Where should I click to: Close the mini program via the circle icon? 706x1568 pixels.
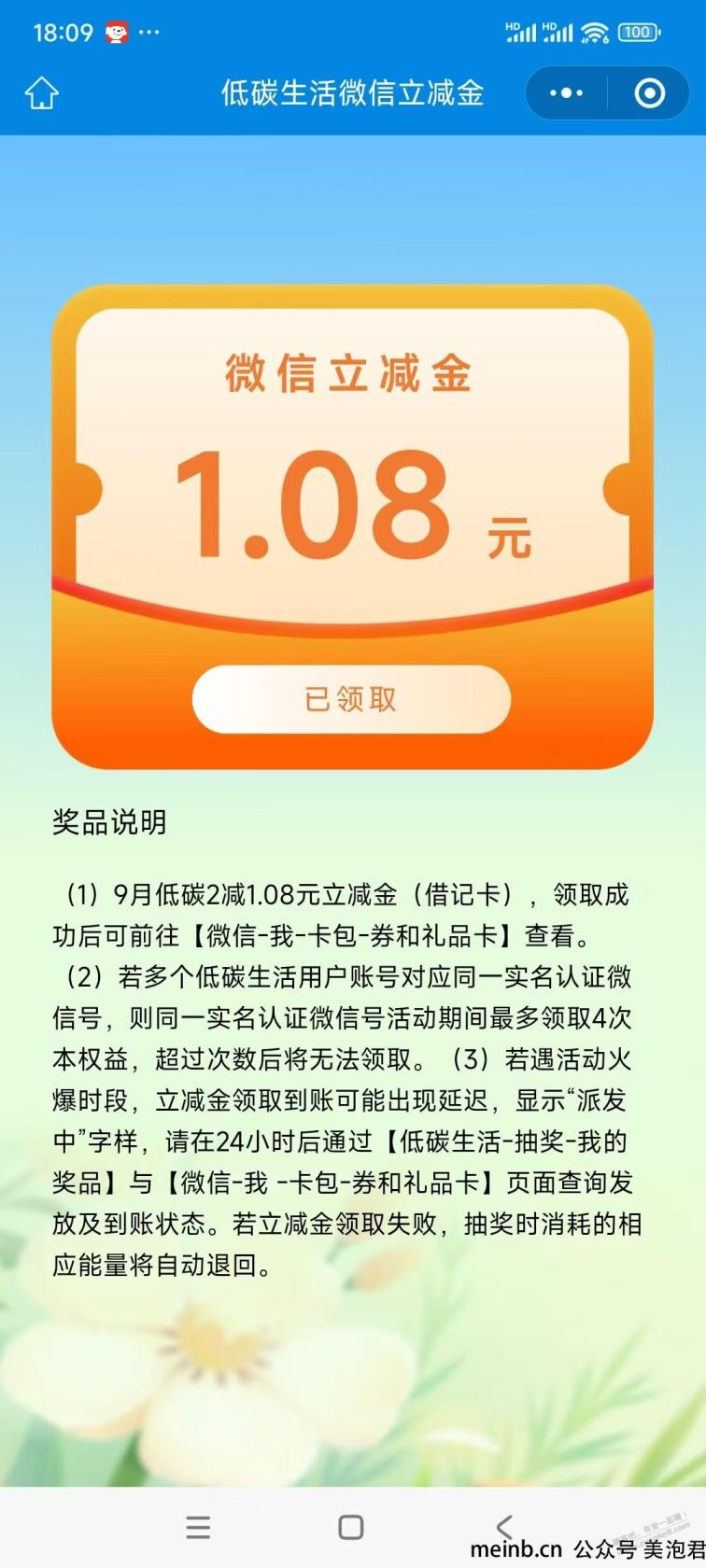(649, 93)
